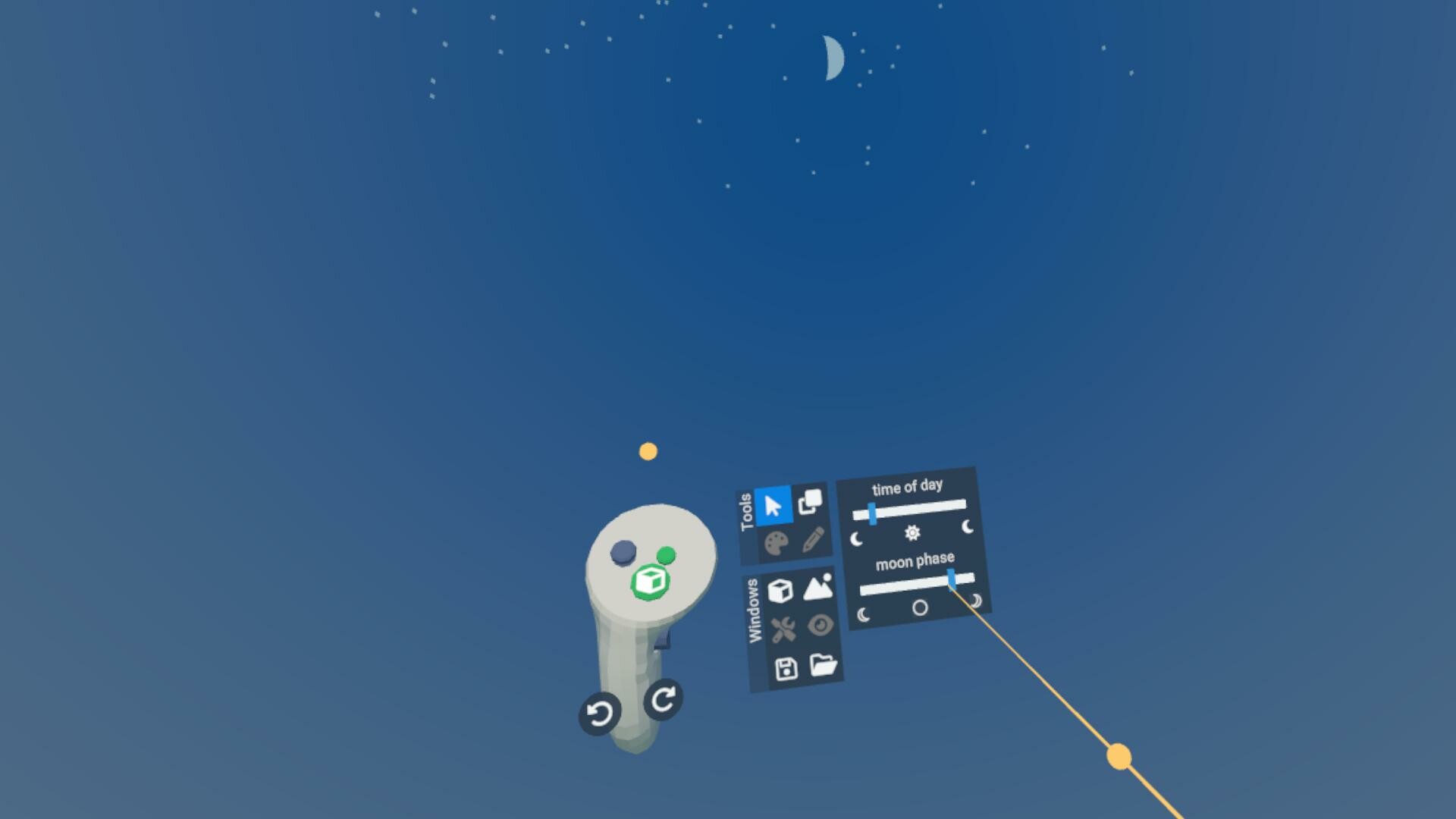
Task: Choose the duplicate tool in Tools
Action: tap(810, 501)
